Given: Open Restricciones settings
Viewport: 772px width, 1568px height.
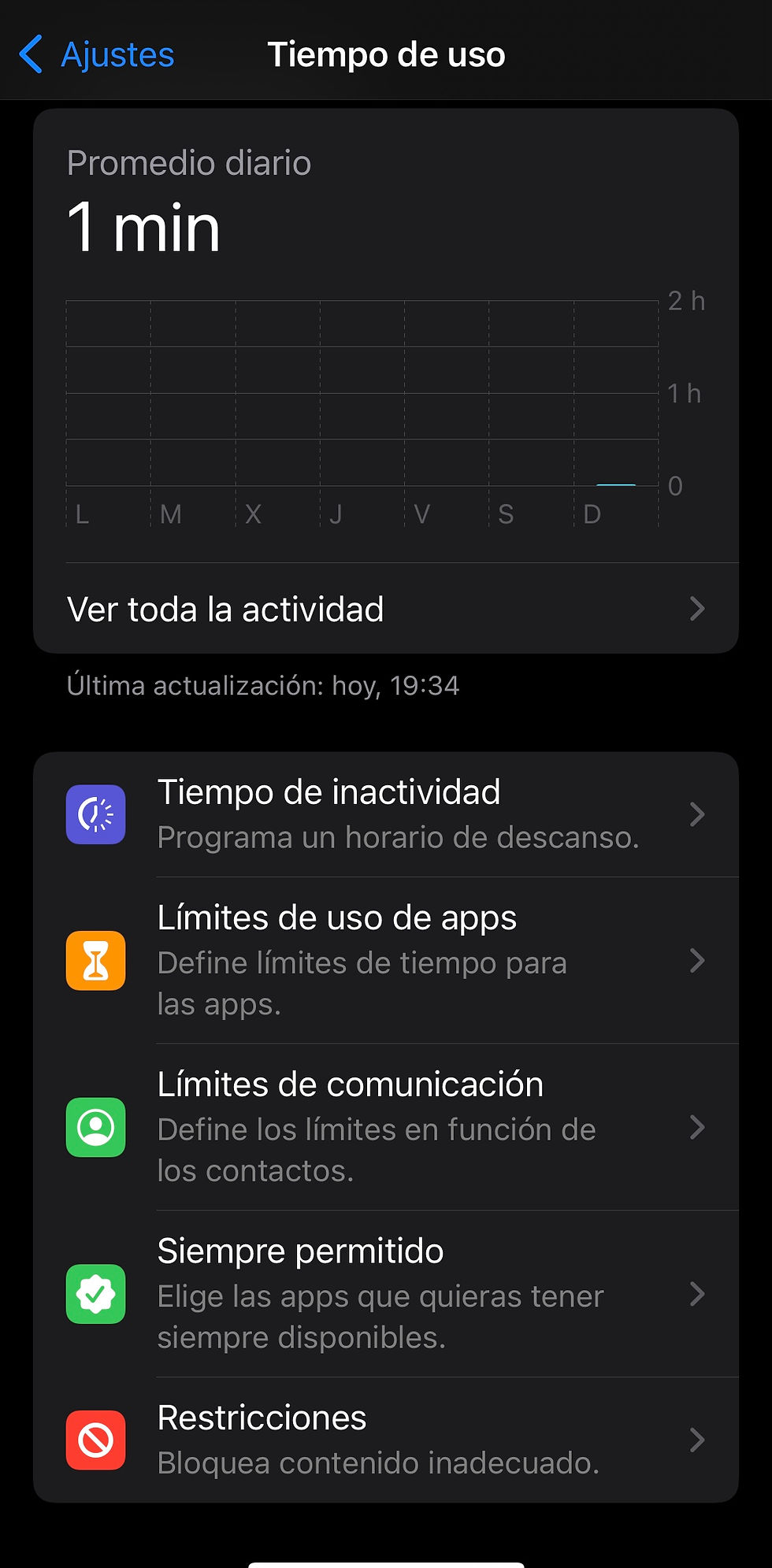Looking at the screenshot, I should click(x=386, y=1440).
